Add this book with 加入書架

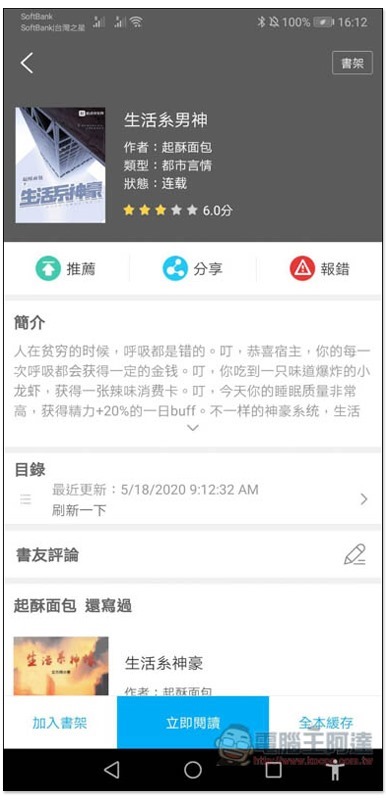60,722
